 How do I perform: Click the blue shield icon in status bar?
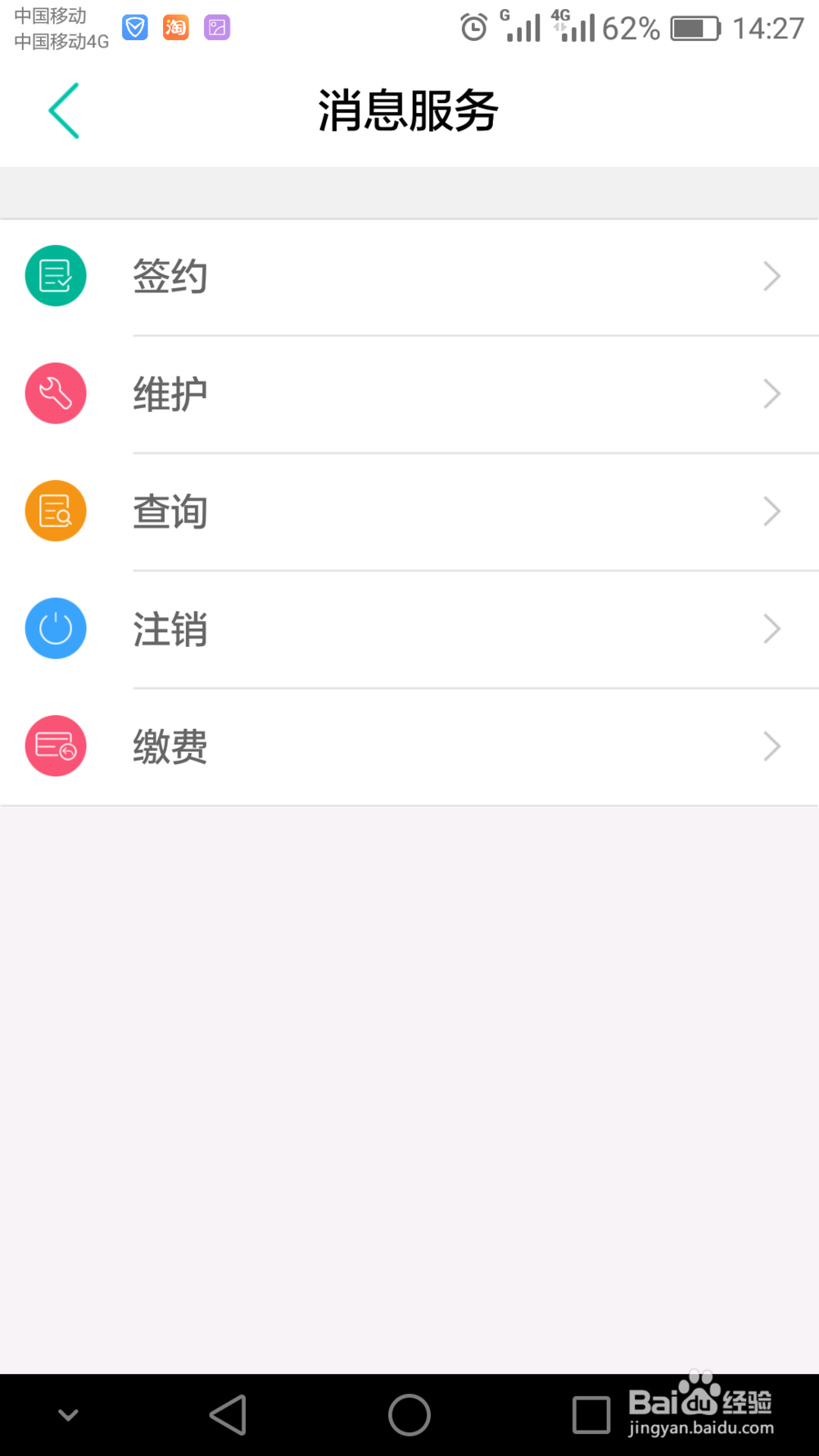click(134, 27)
